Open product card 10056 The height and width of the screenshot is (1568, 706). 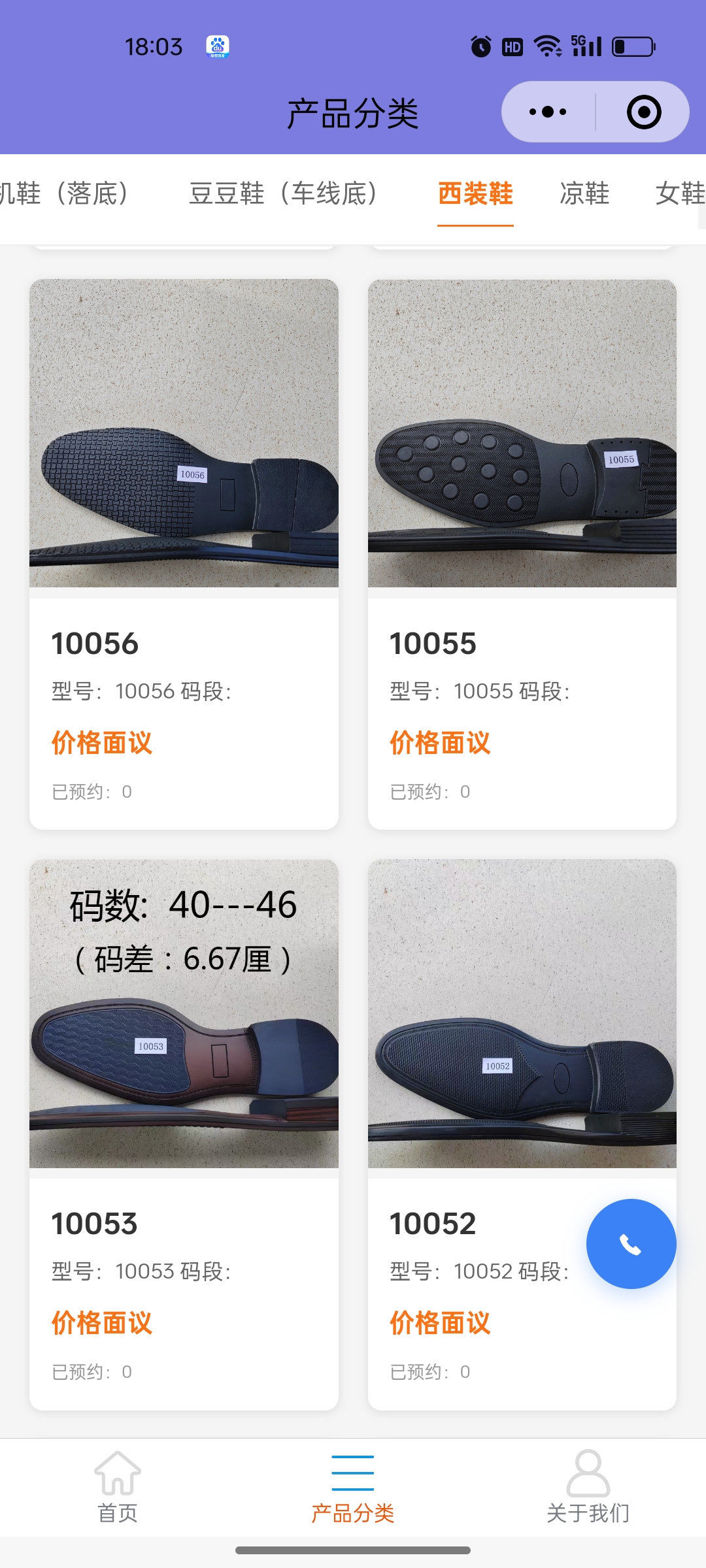(184, 554)
